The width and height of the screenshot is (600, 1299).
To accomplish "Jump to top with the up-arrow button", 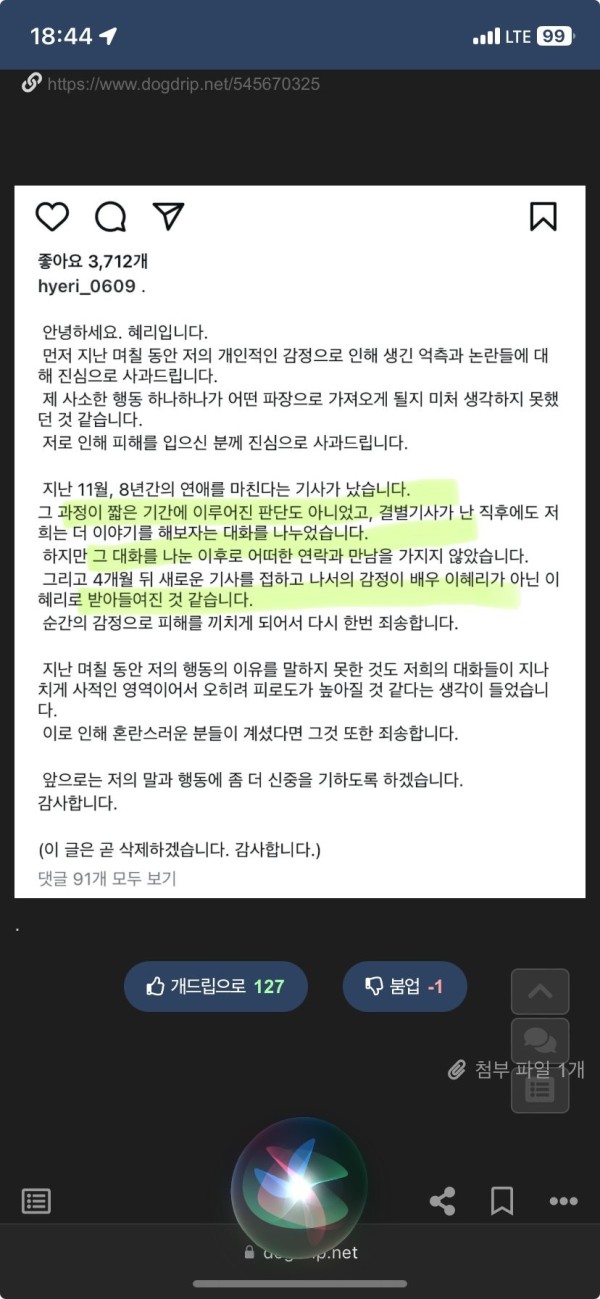I will [x=540, y=992].
